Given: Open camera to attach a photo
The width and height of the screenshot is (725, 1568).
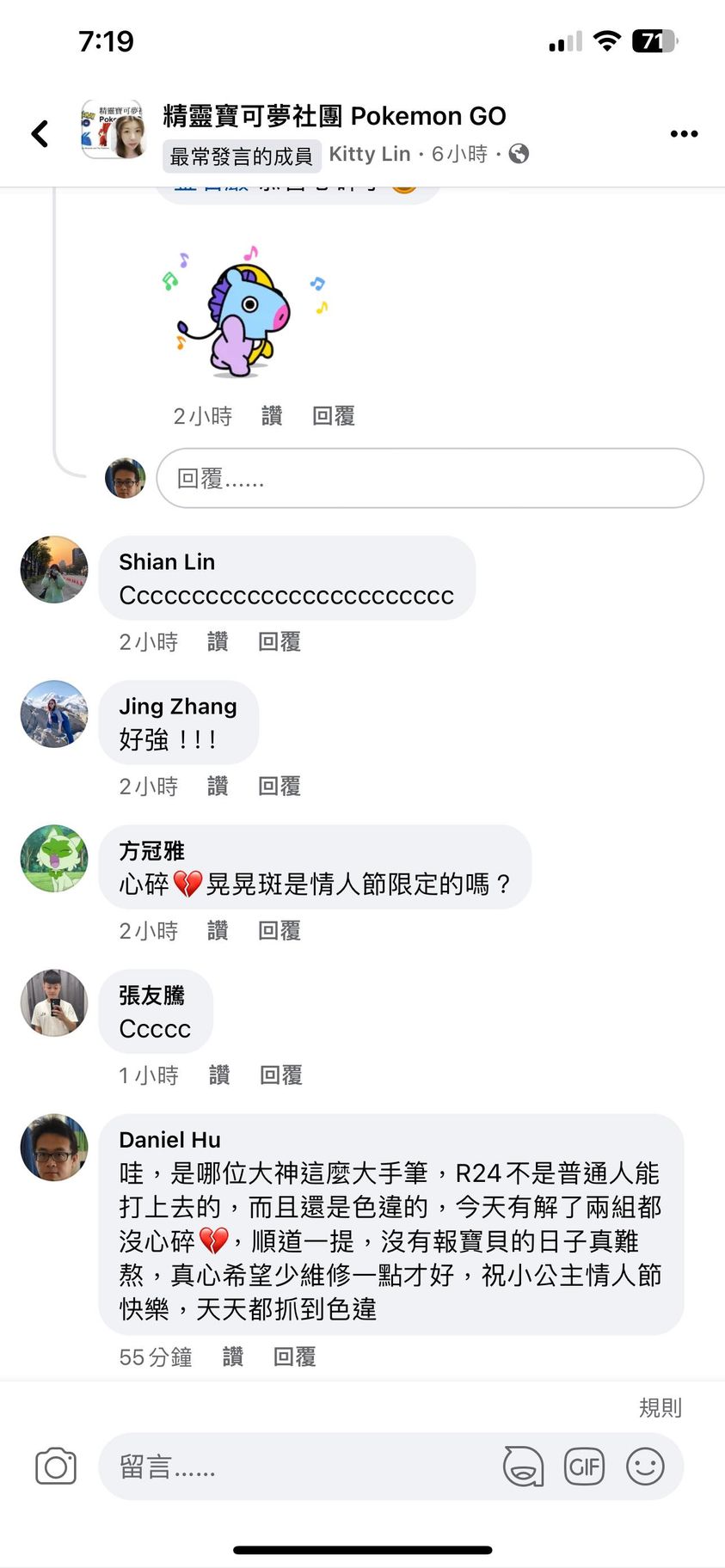Looking at the screenshot, I should tap(56, 1467).
